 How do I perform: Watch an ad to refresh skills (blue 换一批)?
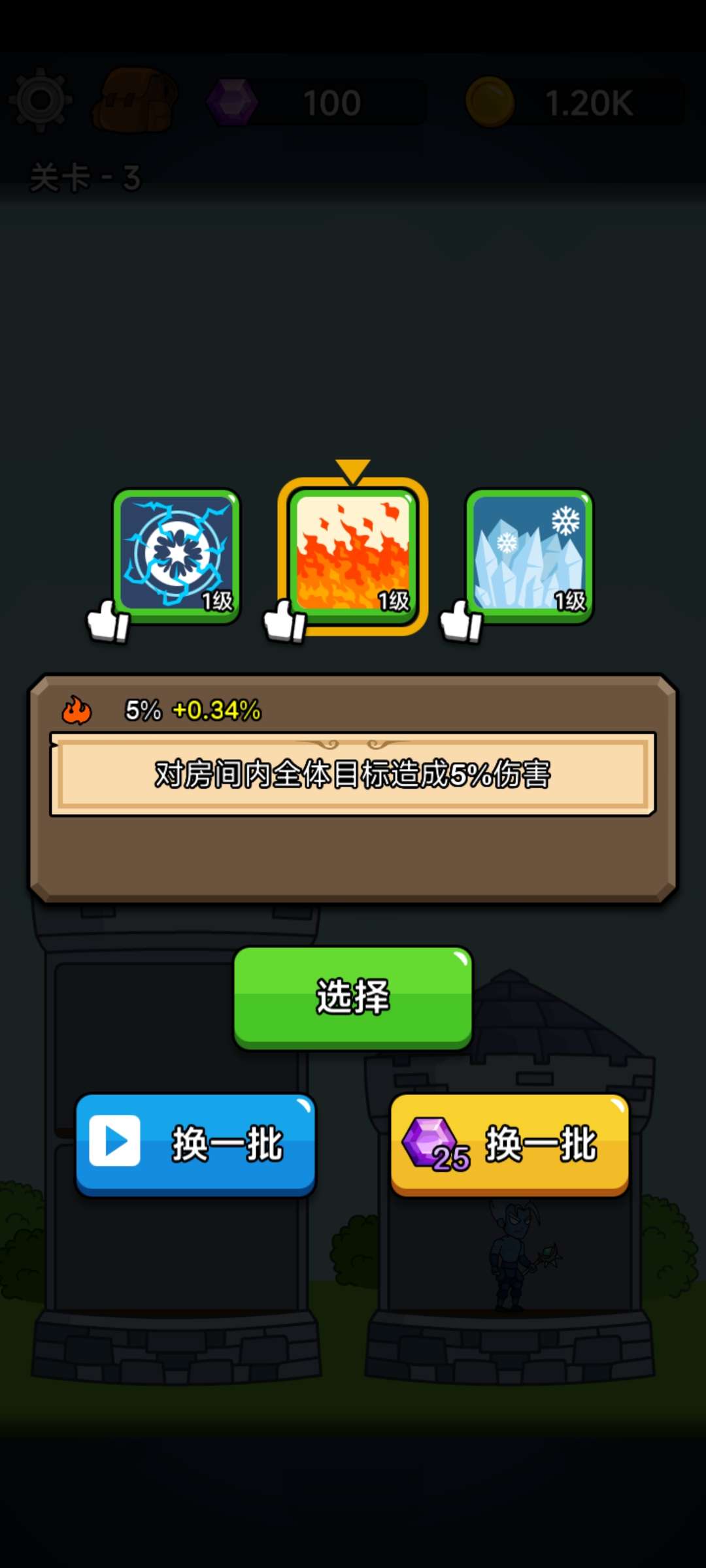195,1145
